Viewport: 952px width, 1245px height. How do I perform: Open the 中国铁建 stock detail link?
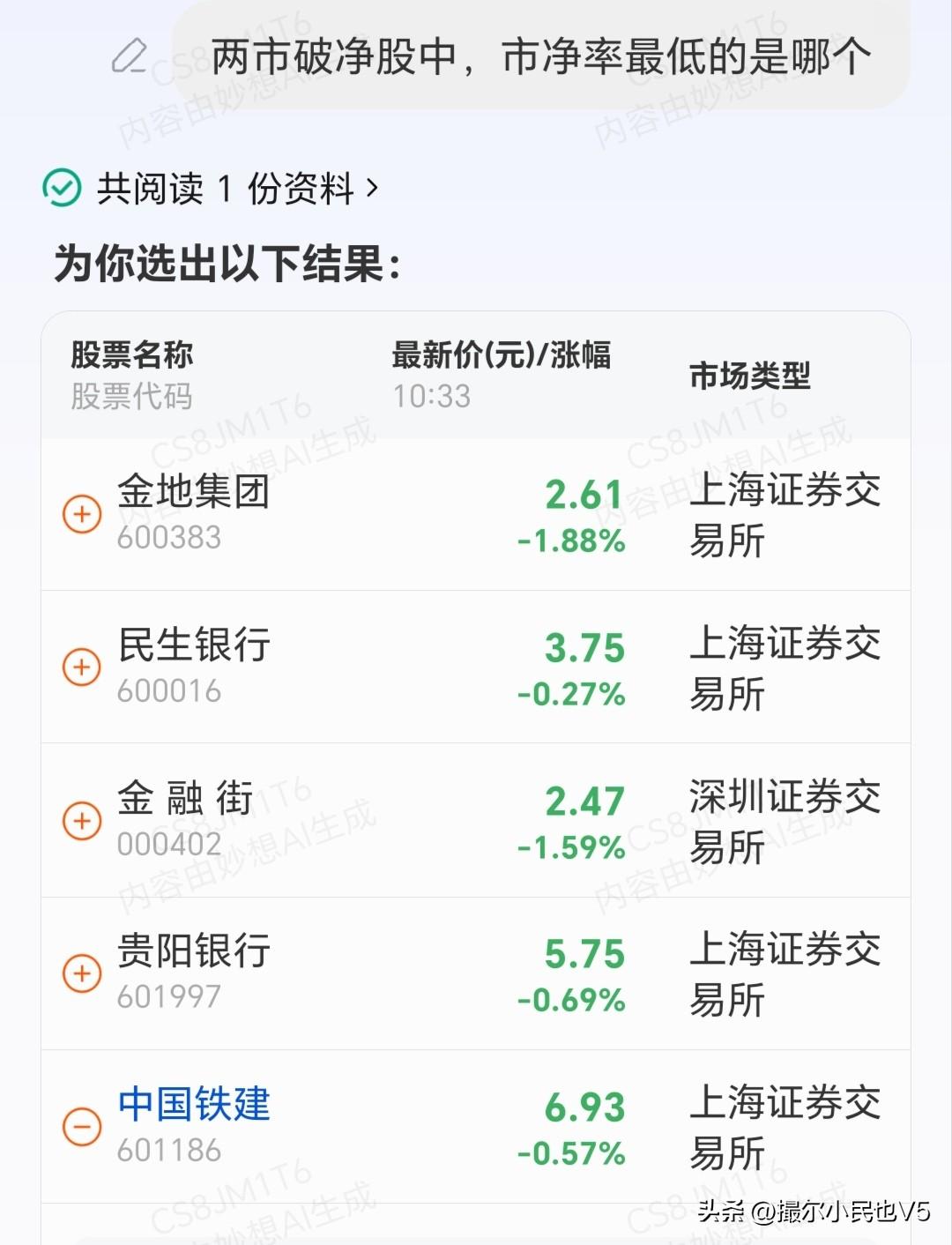tap(193, 1105)
